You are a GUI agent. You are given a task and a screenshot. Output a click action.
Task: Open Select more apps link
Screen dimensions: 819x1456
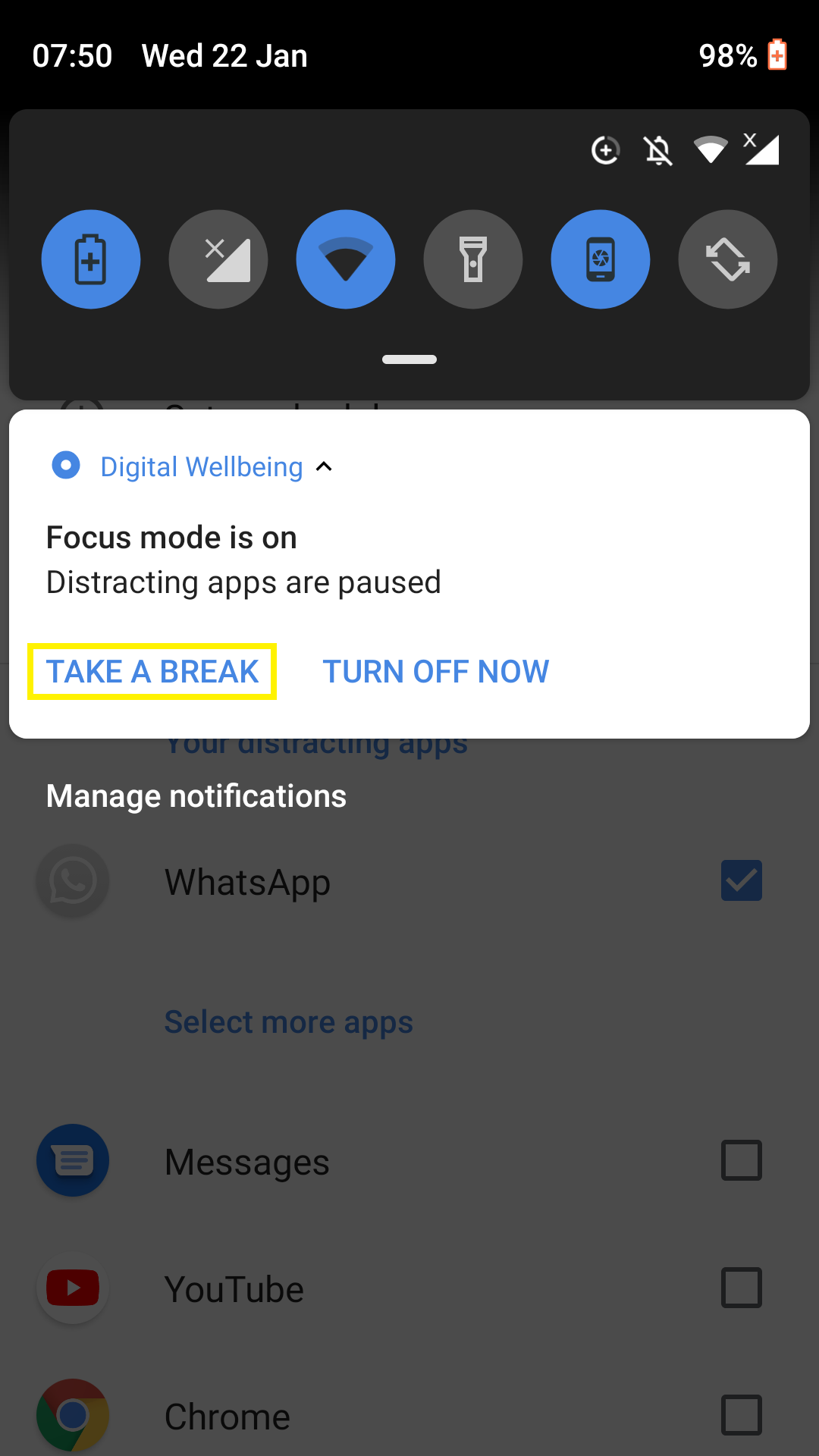click(289, 1022)
